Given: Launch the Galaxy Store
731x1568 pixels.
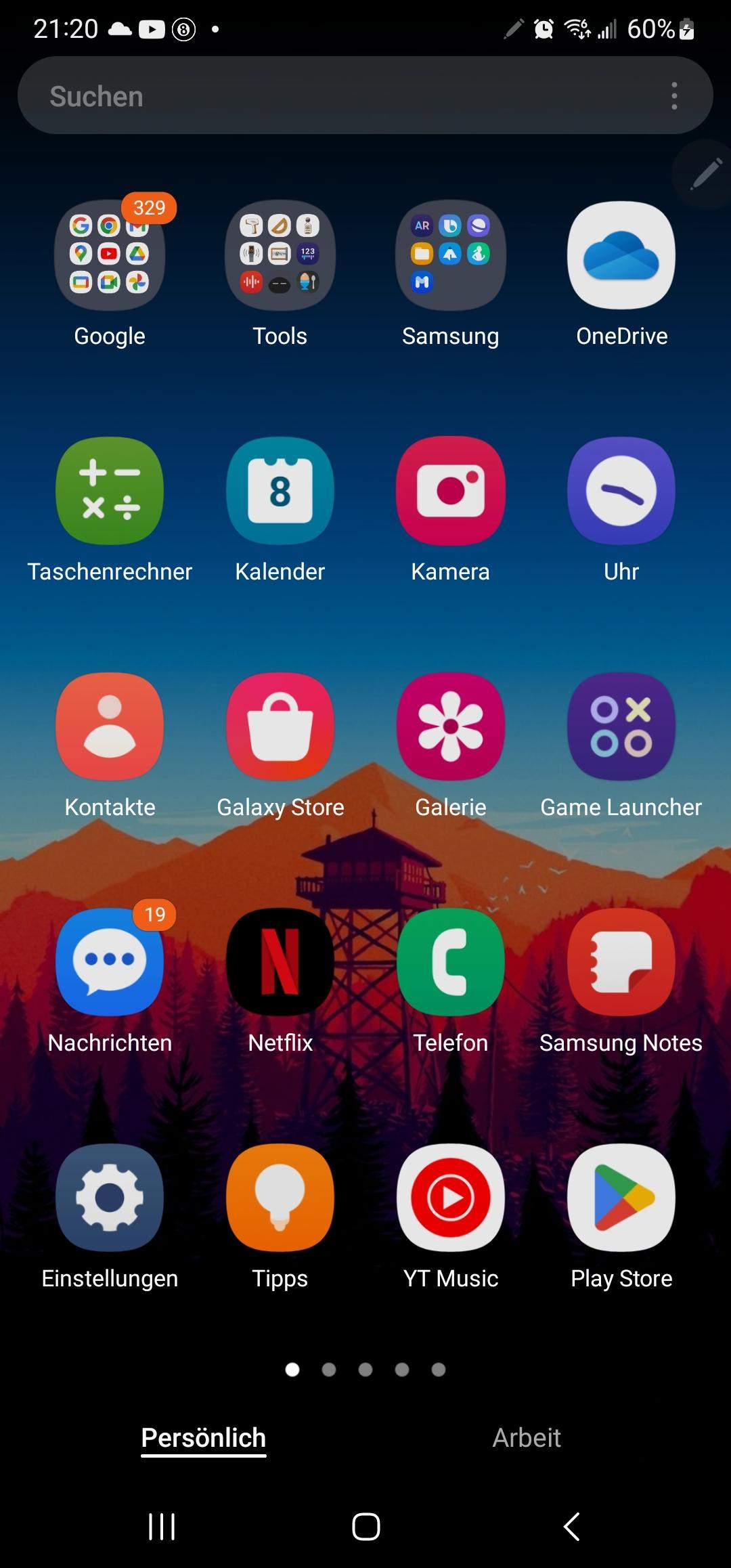Looking at the screenshot, I should [280, 727].
